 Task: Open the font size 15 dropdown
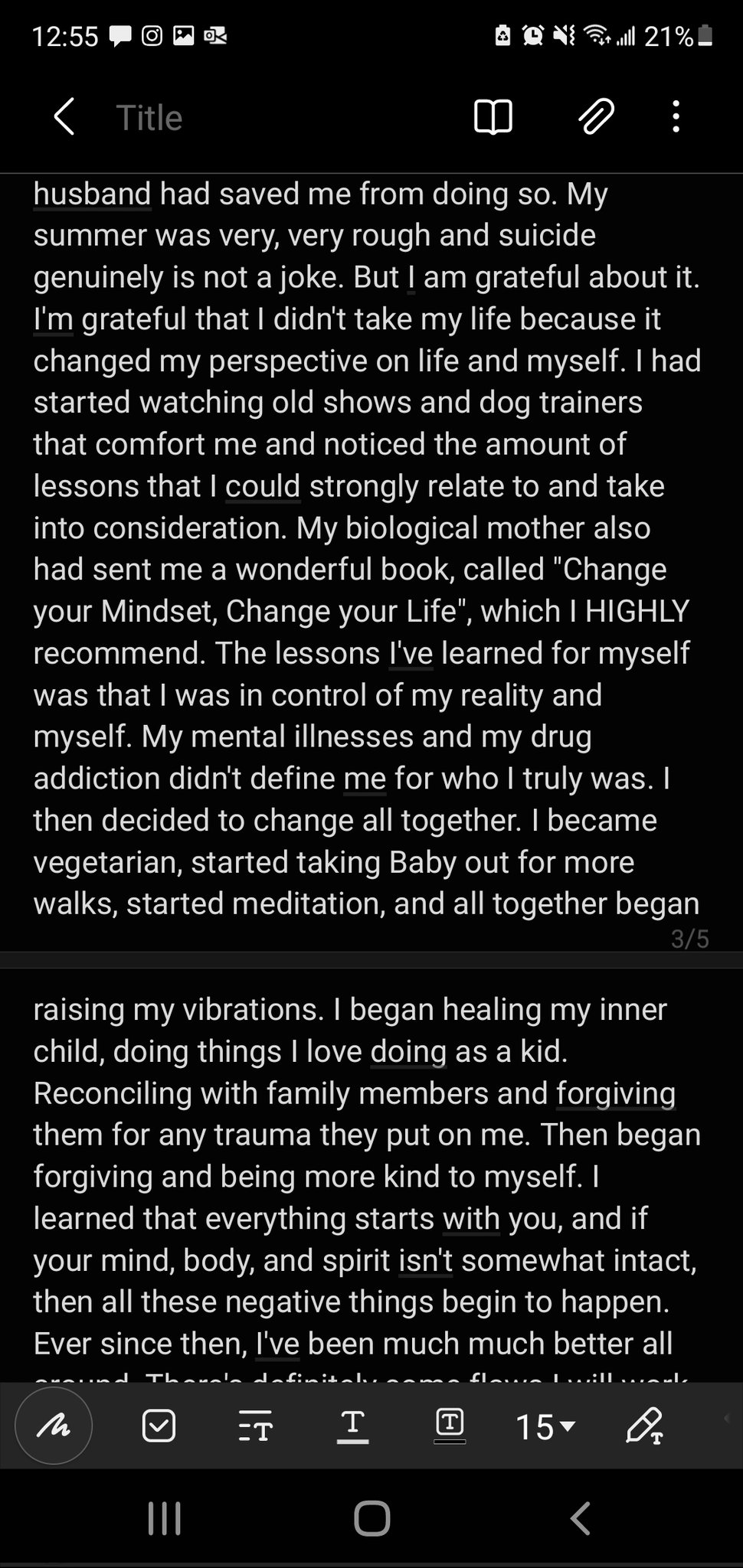pos(545,1426)
